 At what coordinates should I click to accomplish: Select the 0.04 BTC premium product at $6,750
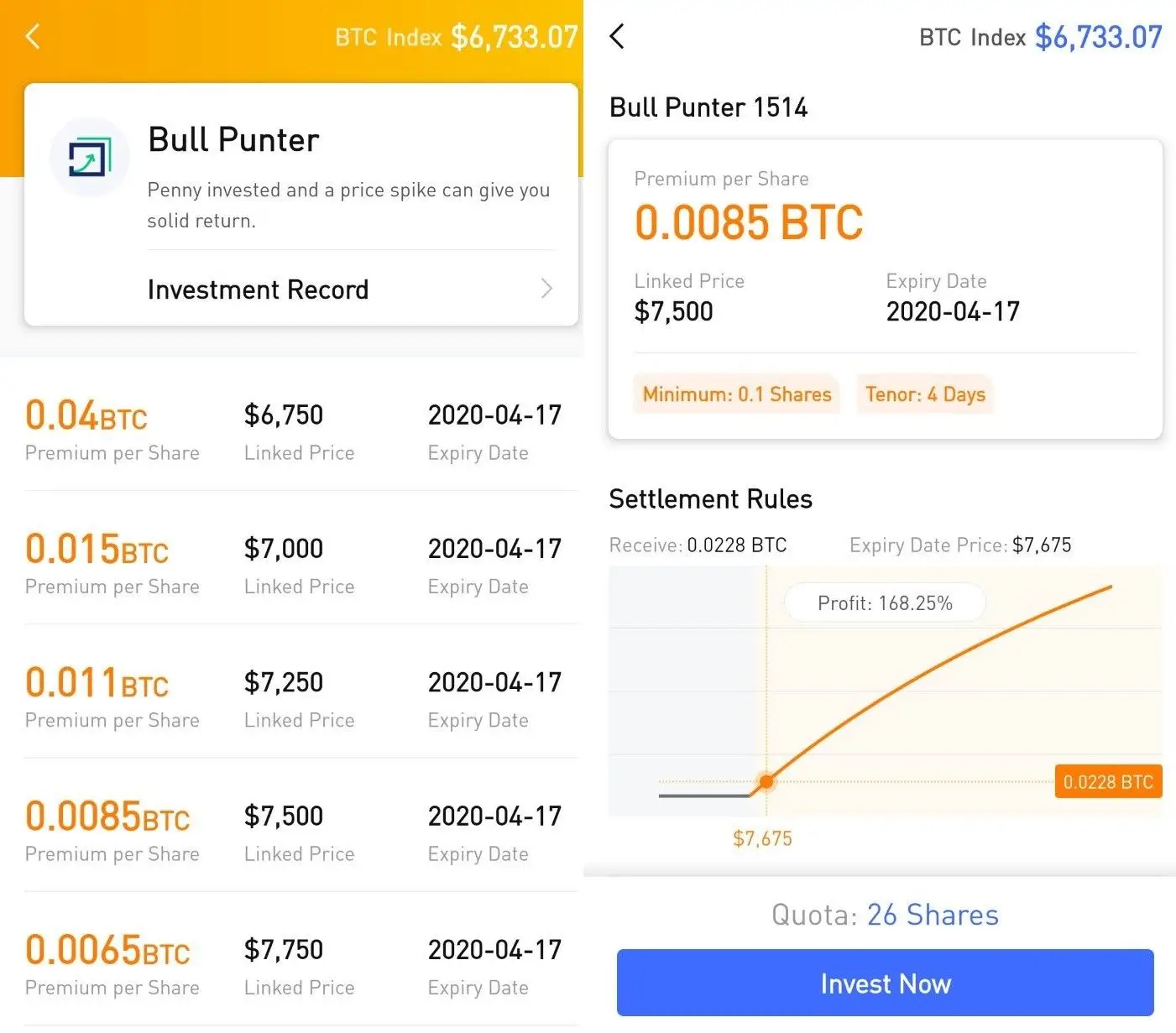294,431
